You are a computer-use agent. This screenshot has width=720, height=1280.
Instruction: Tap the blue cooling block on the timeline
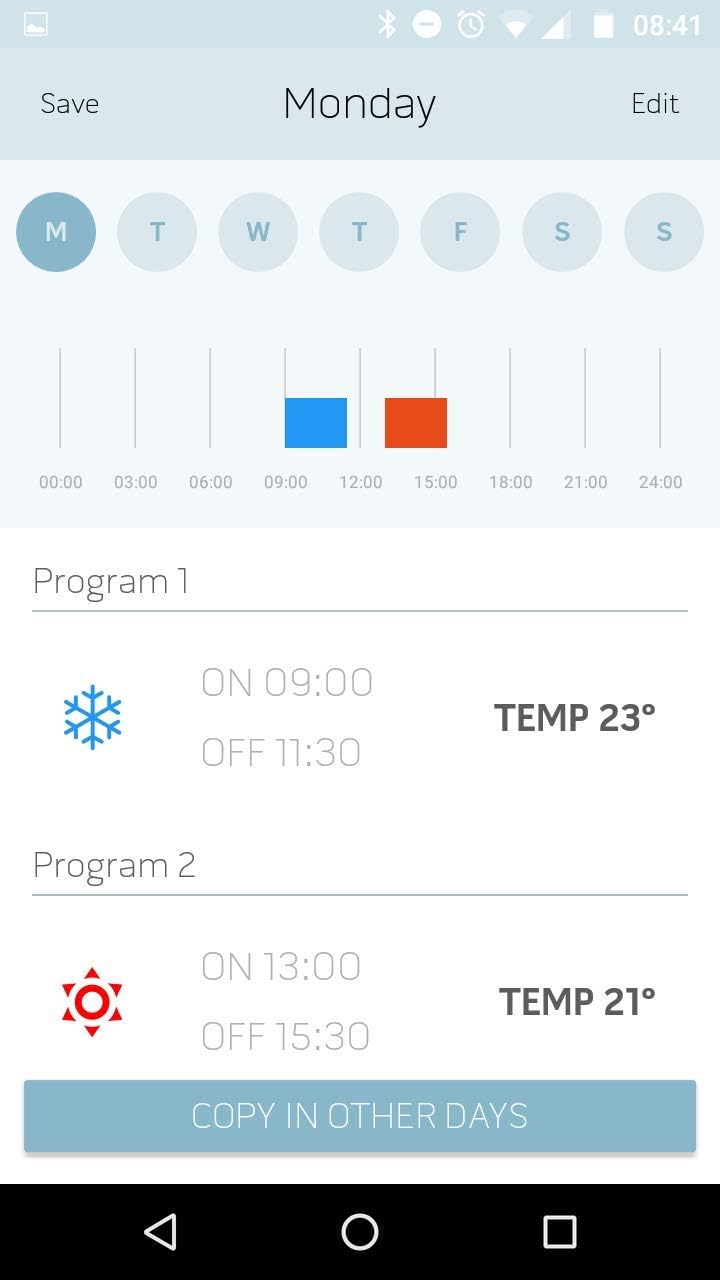pyautogui.click(x=316, y=423)
